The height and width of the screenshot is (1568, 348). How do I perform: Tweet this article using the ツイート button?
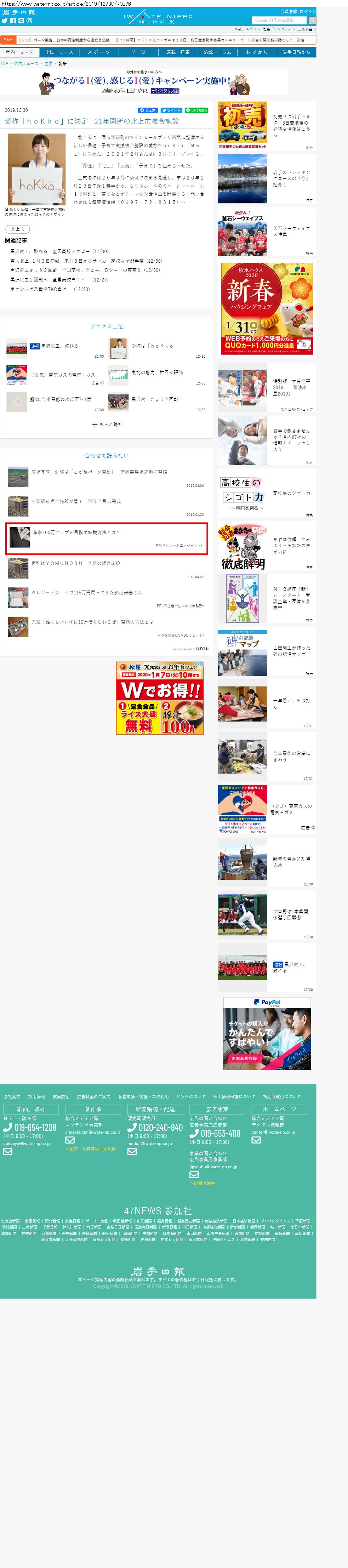tap(172, 110)
